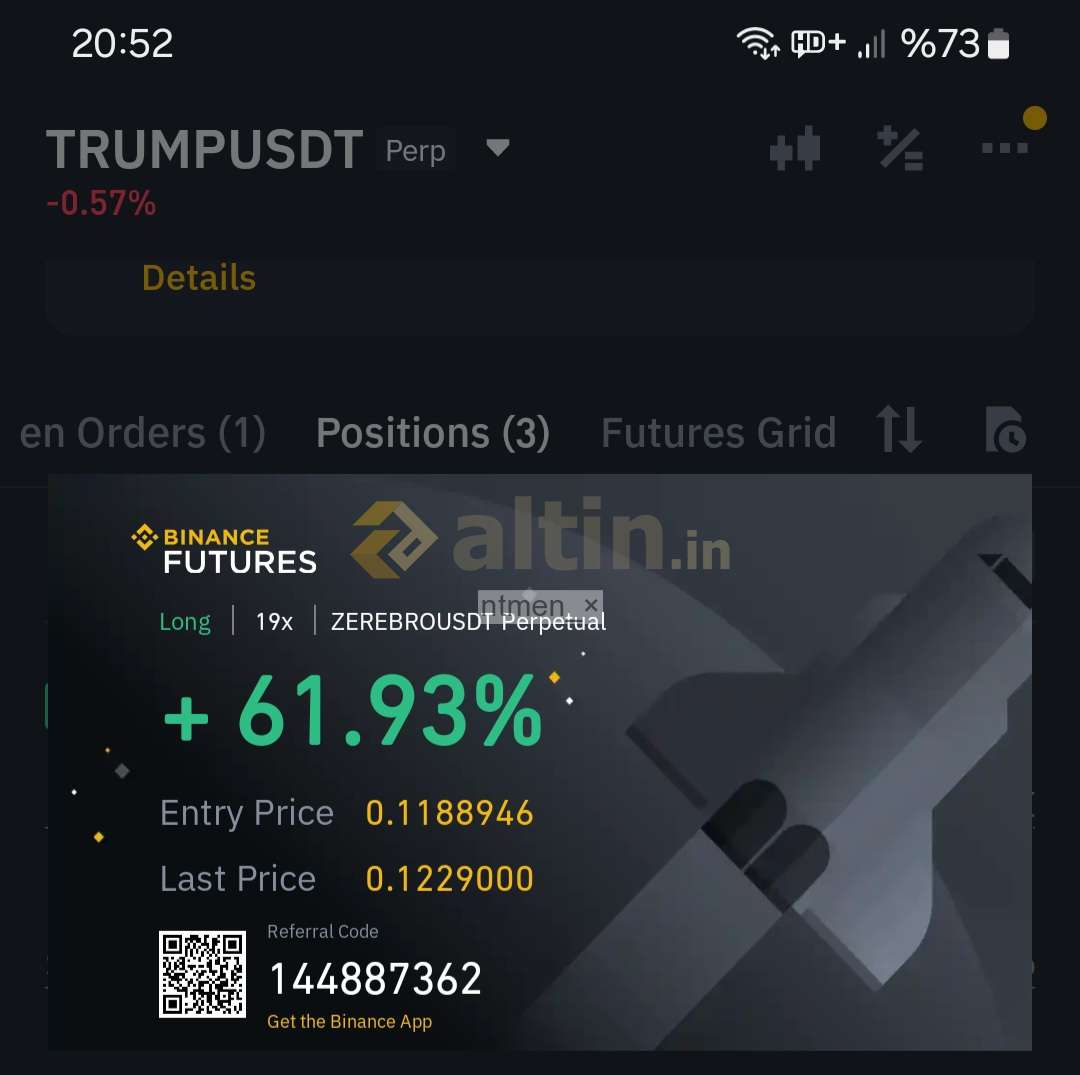Viewport: 1080px width, 1075px height.
Task: Switch to the Open Orders tab
Action: click(x=143, y=433)
